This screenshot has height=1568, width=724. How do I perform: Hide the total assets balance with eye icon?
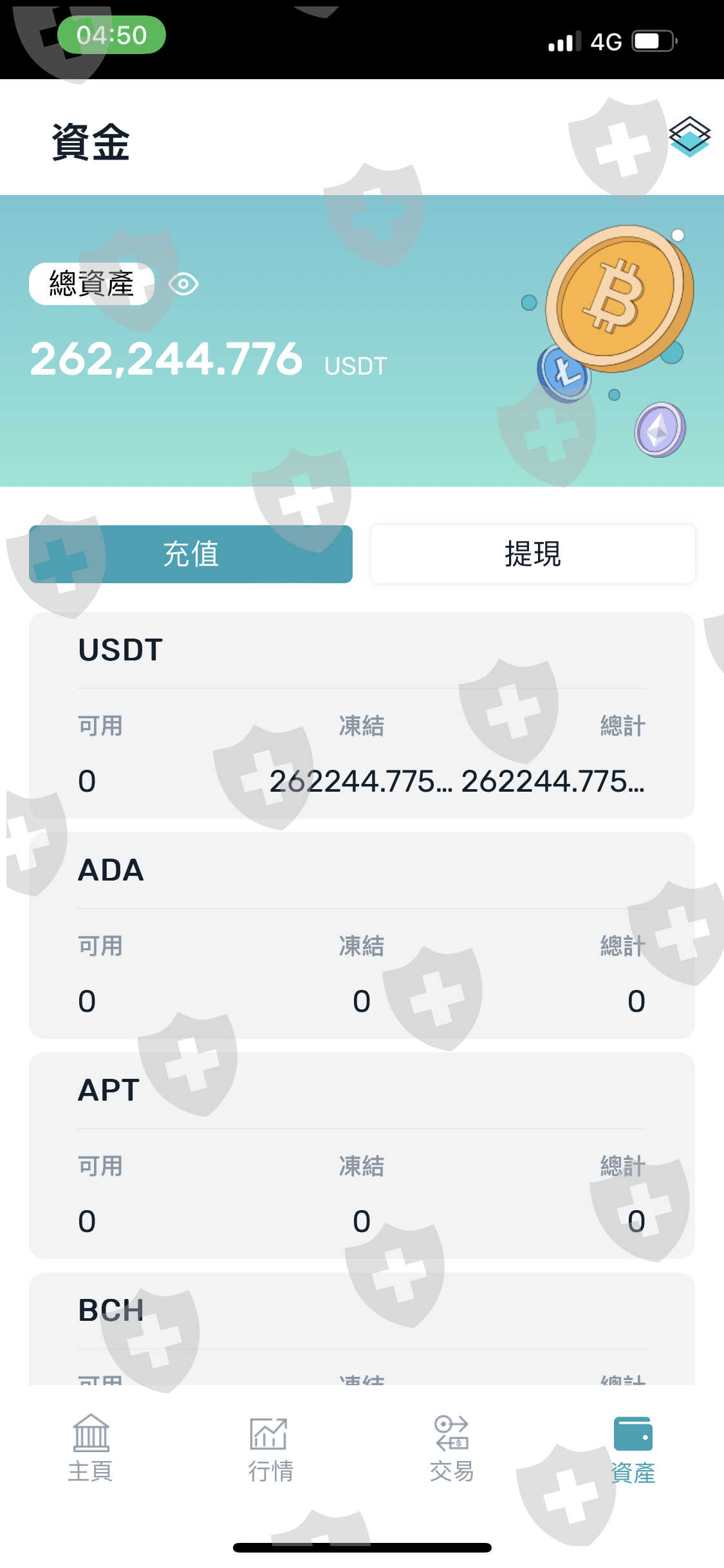pyautogui.click(x=183, y=284)
